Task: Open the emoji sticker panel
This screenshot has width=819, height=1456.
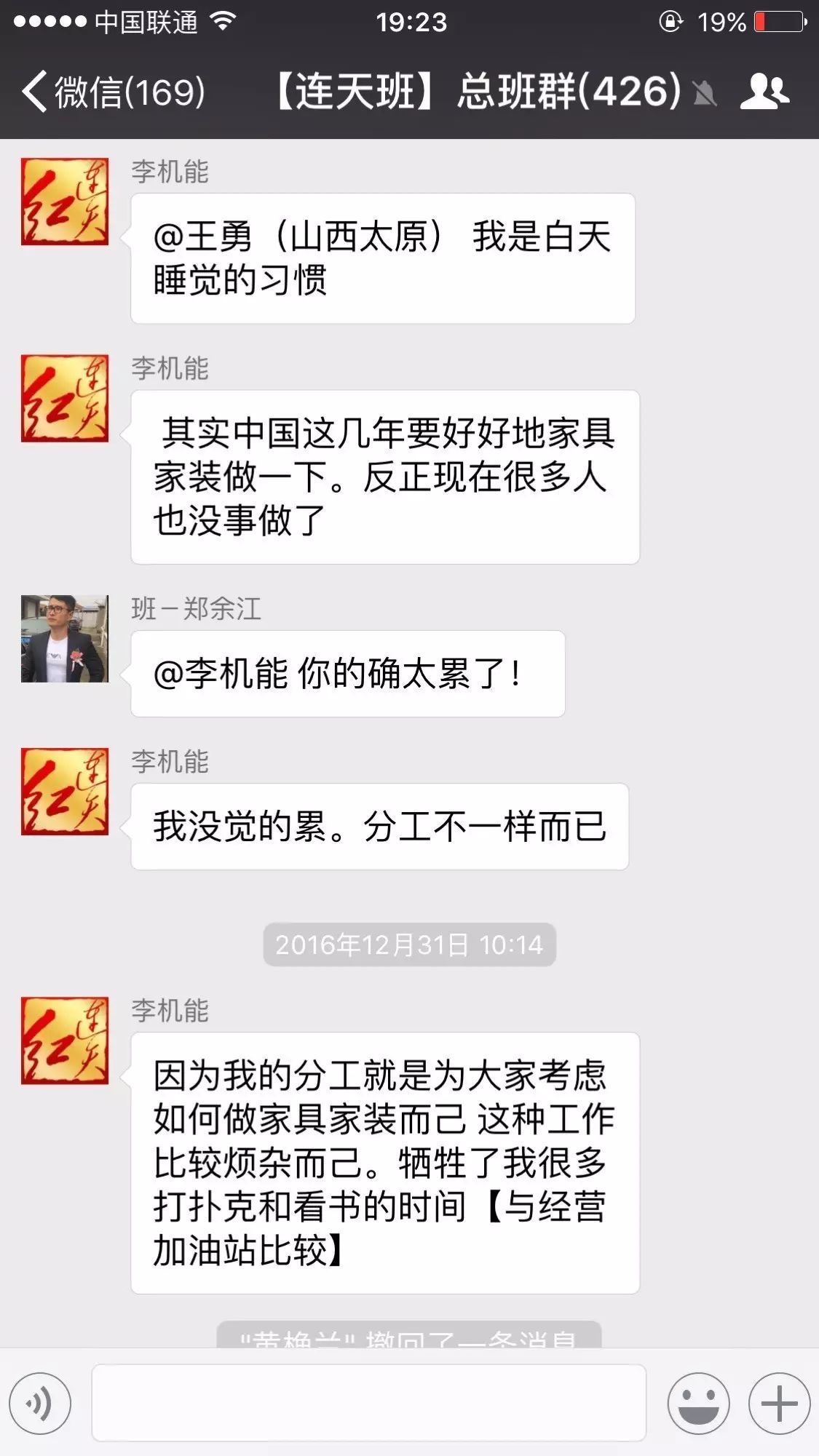Action: [698, 1403]
